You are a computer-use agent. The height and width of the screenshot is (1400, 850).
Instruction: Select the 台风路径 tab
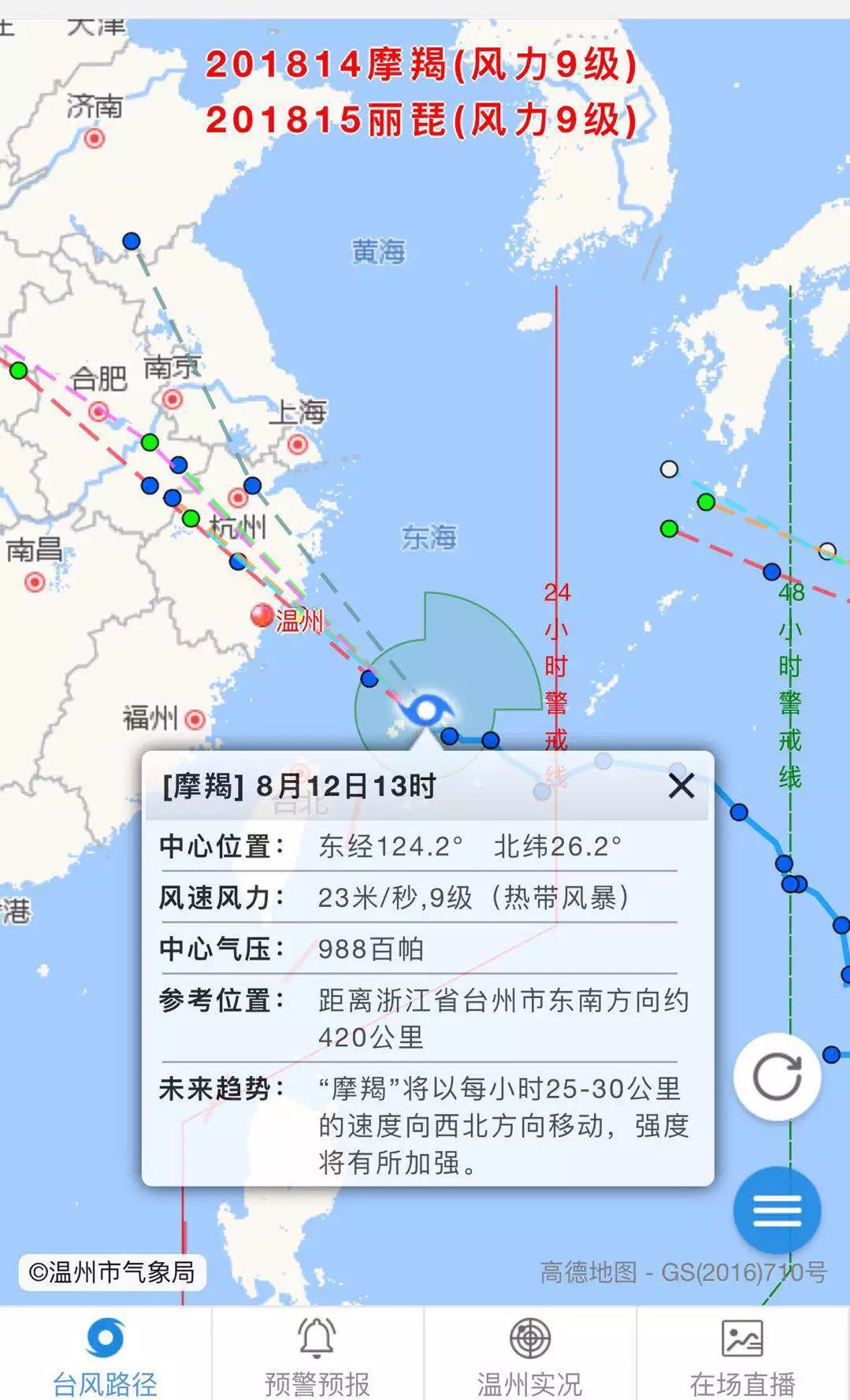point(106,1355)
